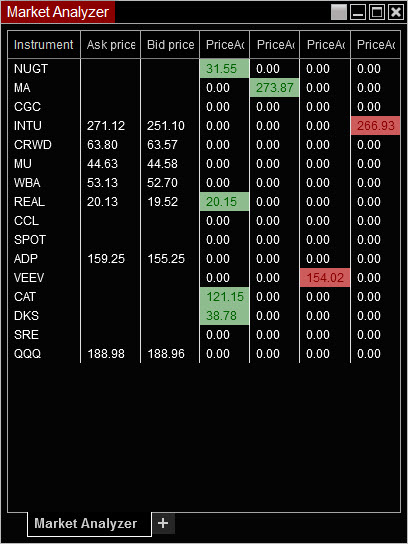The width and height of the screenshot is (408, 544).
Task: Select the QQQ instrument row
Action: pos(204,354)
